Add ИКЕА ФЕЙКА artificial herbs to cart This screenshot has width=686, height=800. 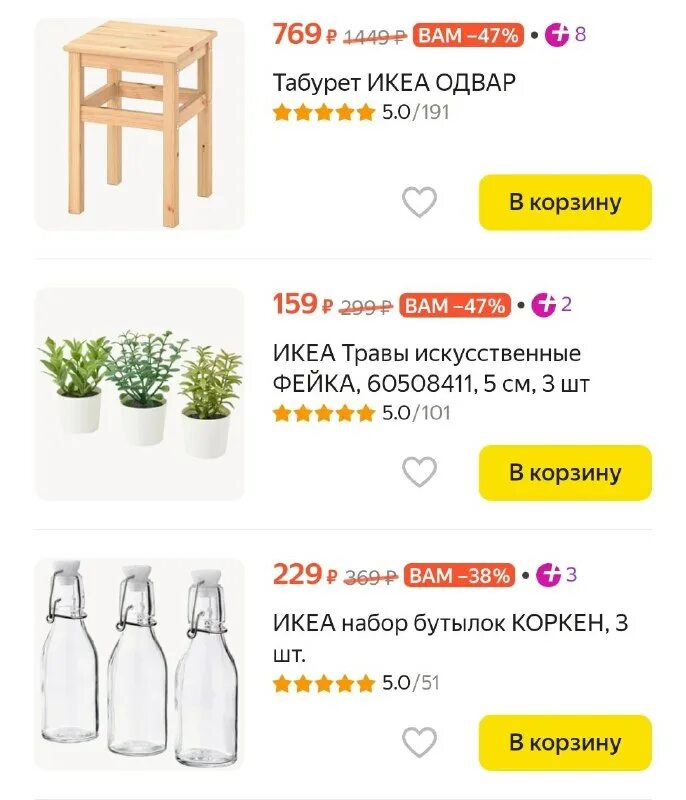[x=565, y=473]
